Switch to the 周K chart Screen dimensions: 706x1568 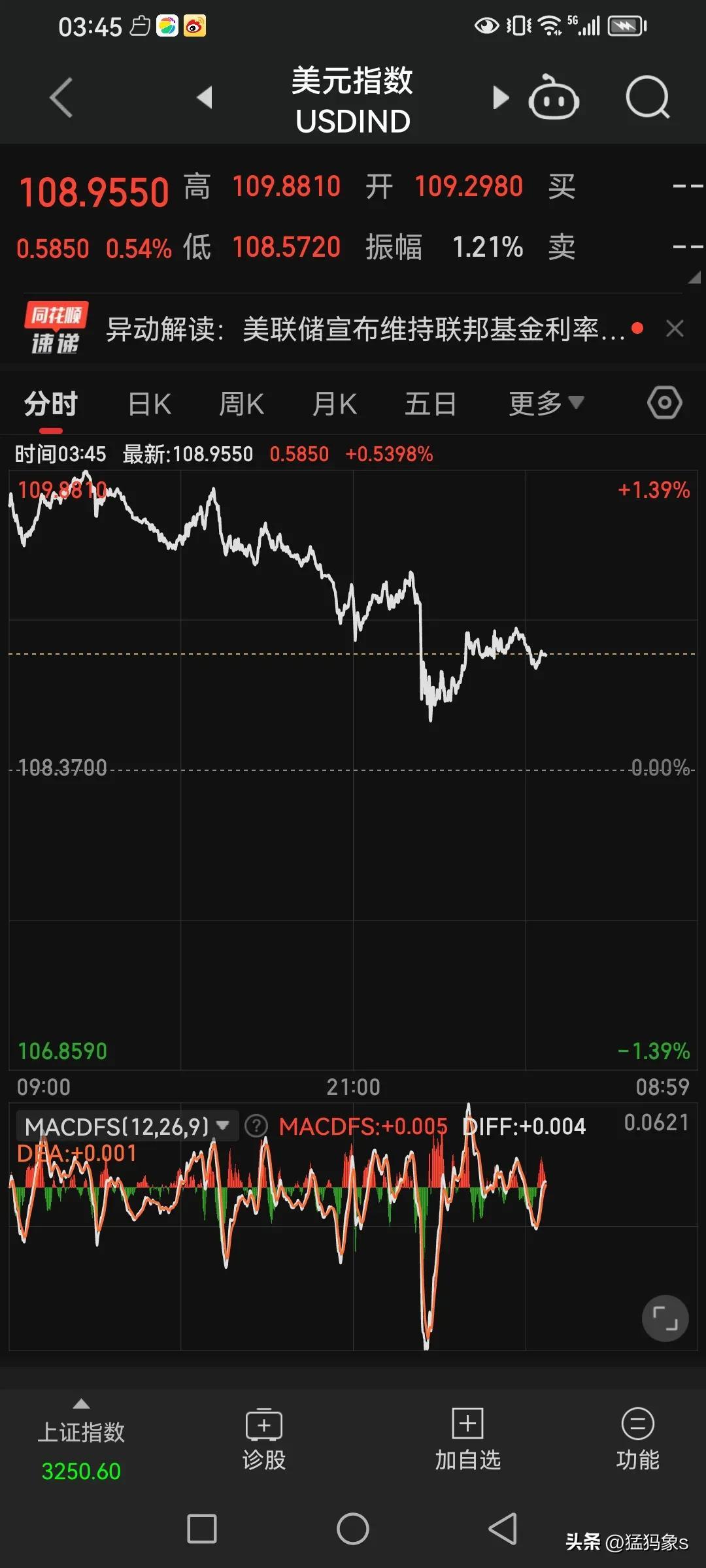tap(241, 404)
